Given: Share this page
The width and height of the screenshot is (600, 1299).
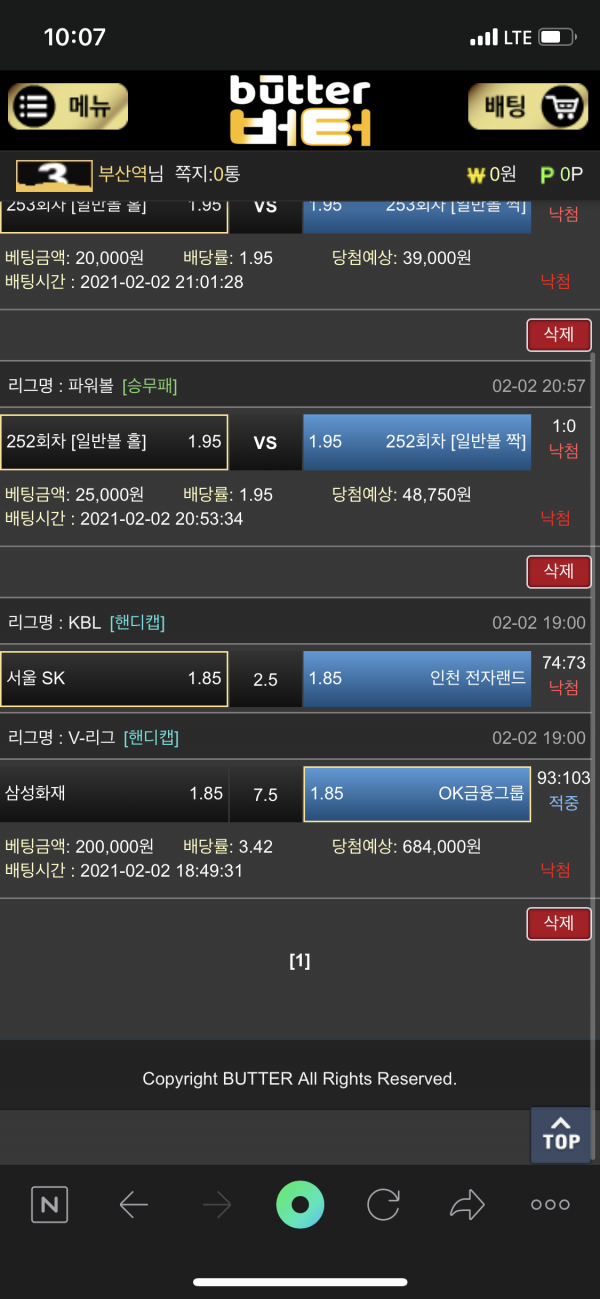Looking at the screenshot, I should (467, 1205).
